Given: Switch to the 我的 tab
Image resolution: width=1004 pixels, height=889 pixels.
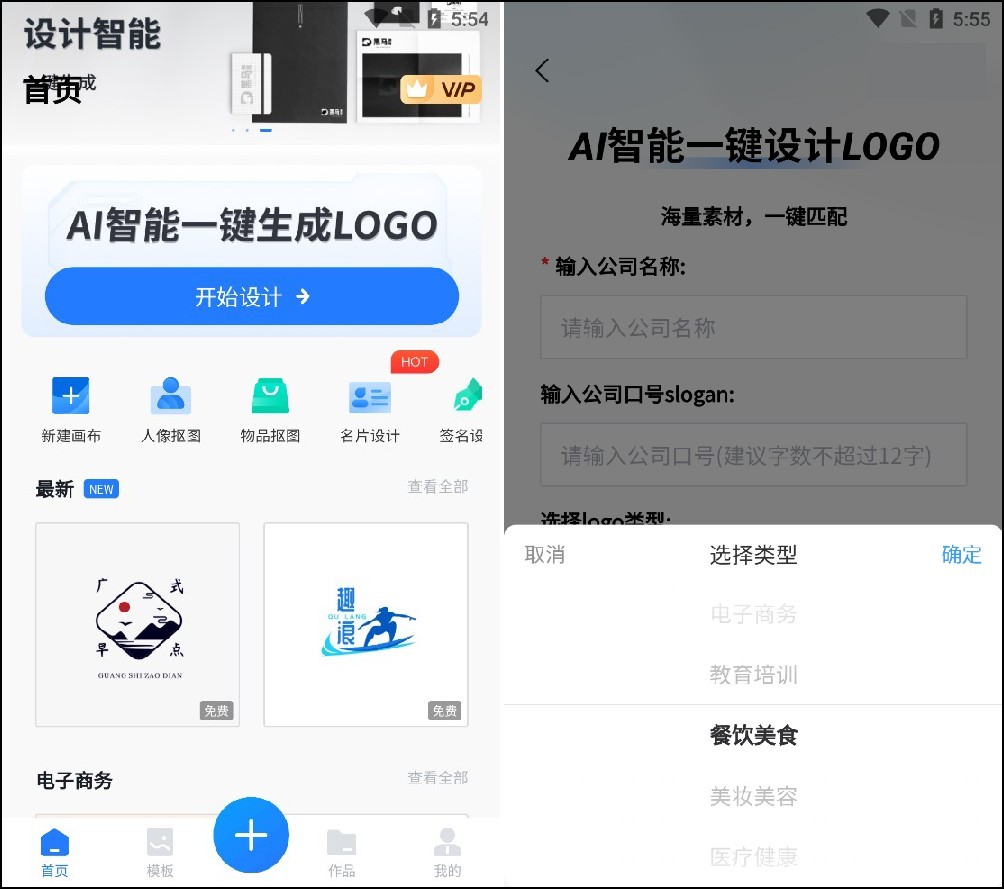Looking at the screenshot, I should pyautogui.click(x=447, y=852).
